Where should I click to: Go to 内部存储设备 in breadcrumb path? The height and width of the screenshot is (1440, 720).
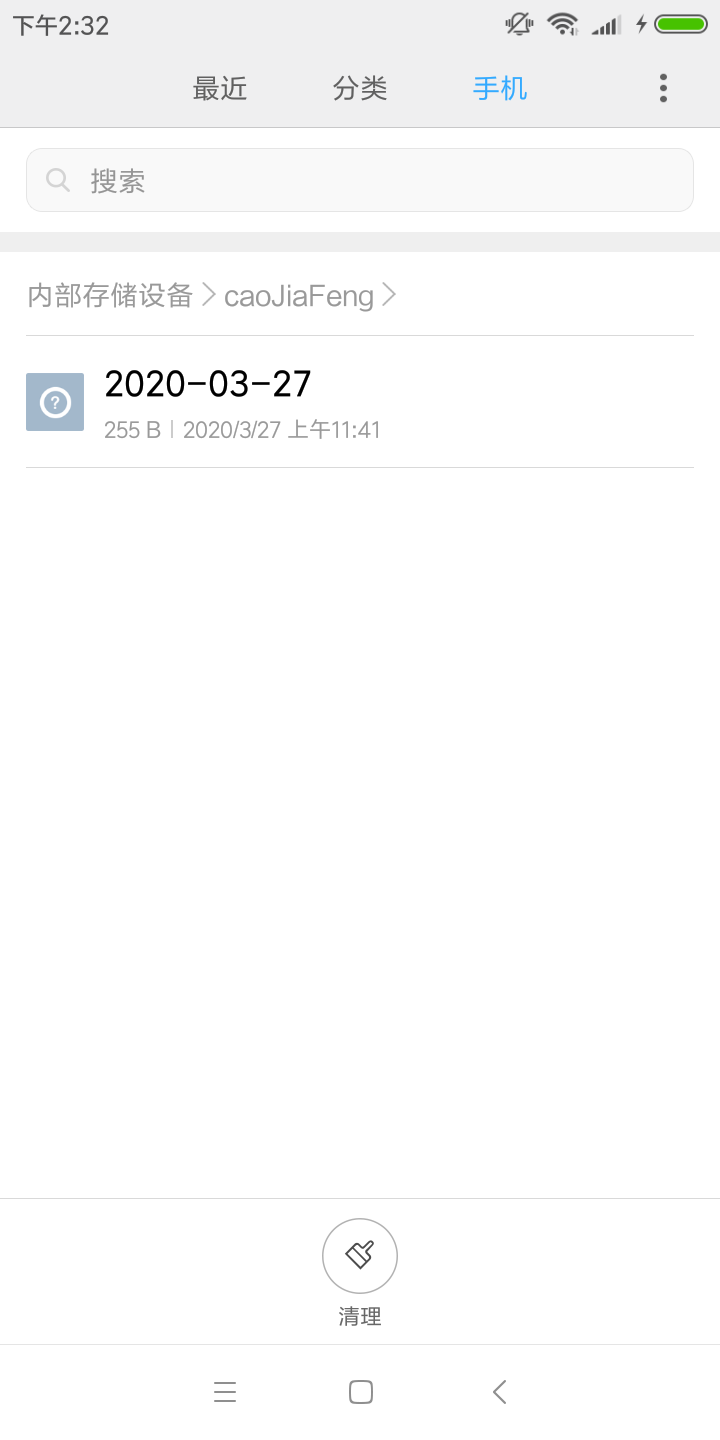click(x=110, y=295)
